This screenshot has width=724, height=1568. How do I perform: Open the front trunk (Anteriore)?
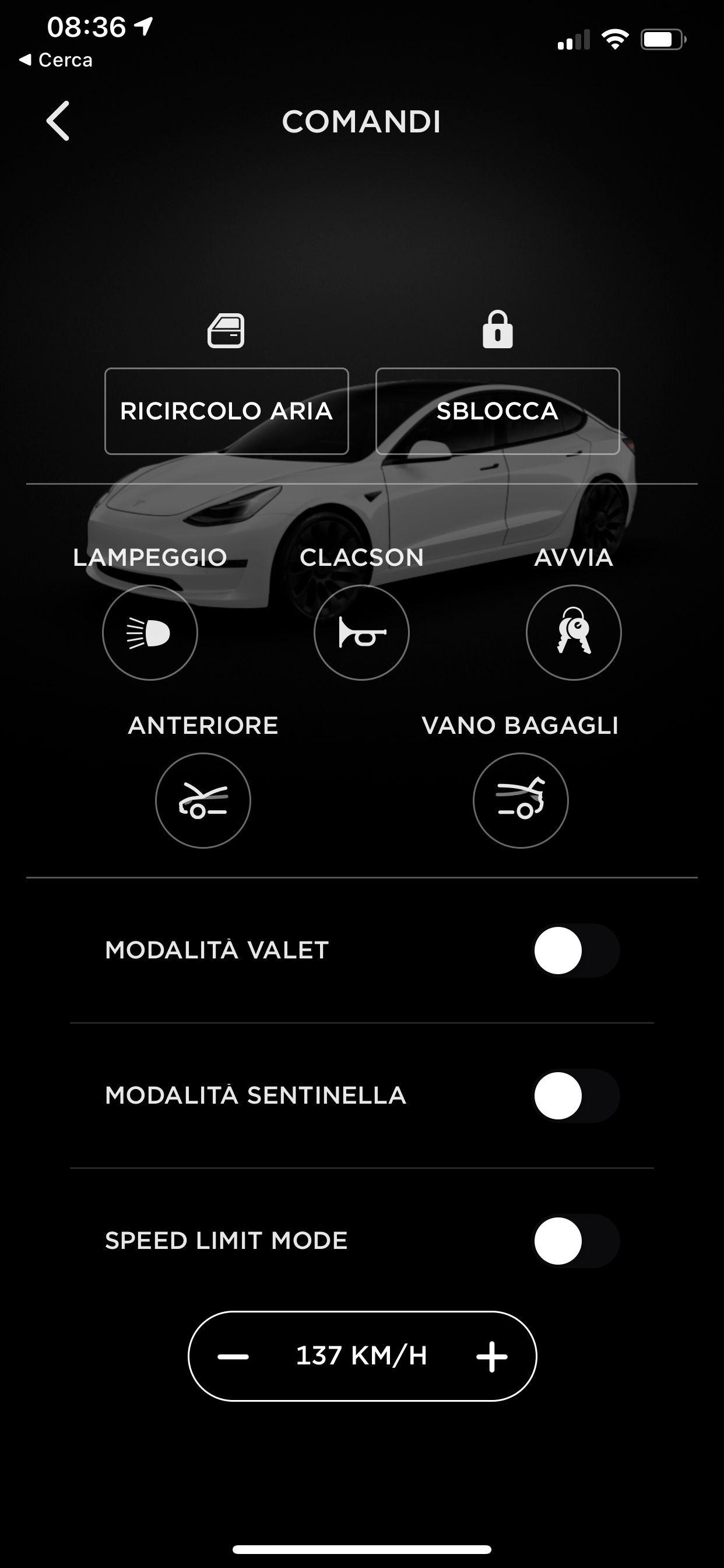point(203,800)
